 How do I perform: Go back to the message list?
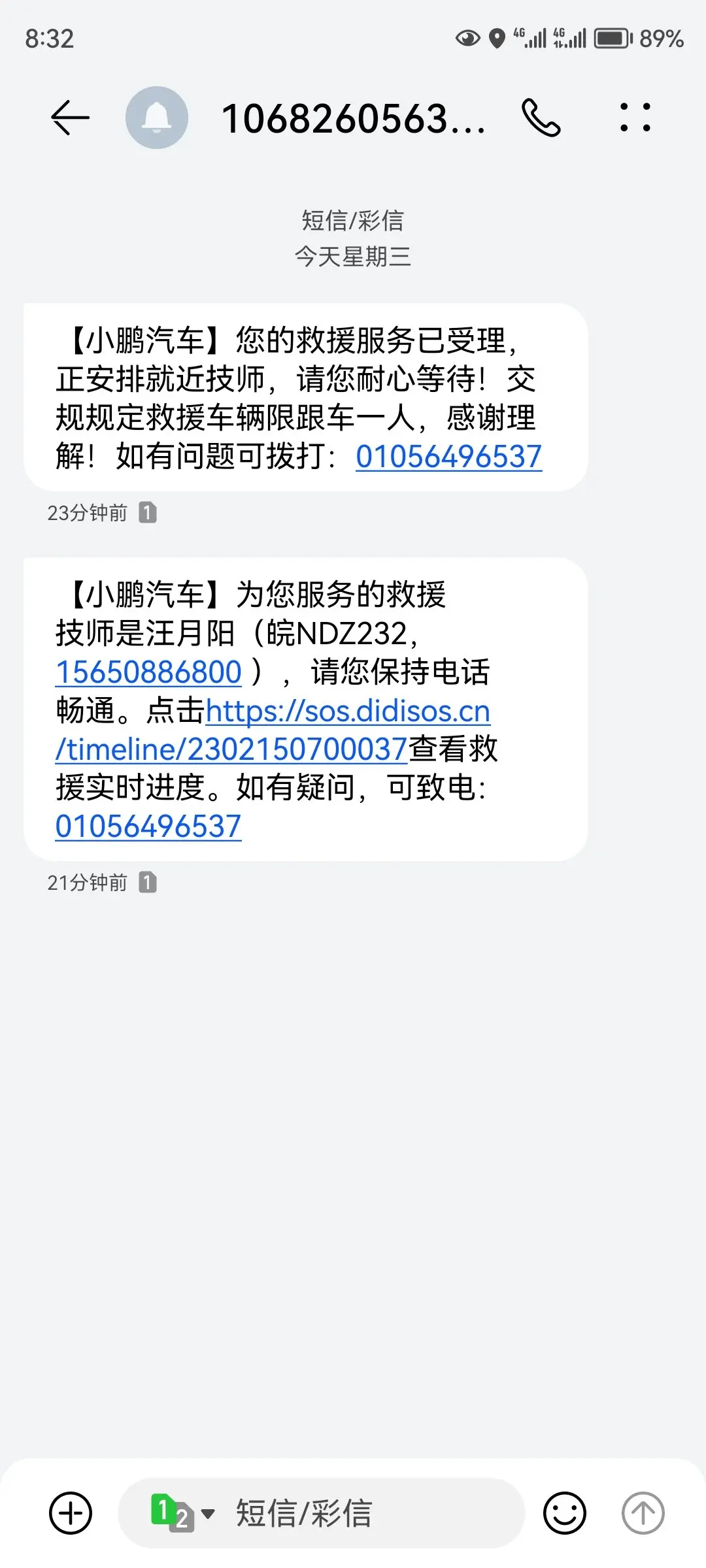point(70,118)
